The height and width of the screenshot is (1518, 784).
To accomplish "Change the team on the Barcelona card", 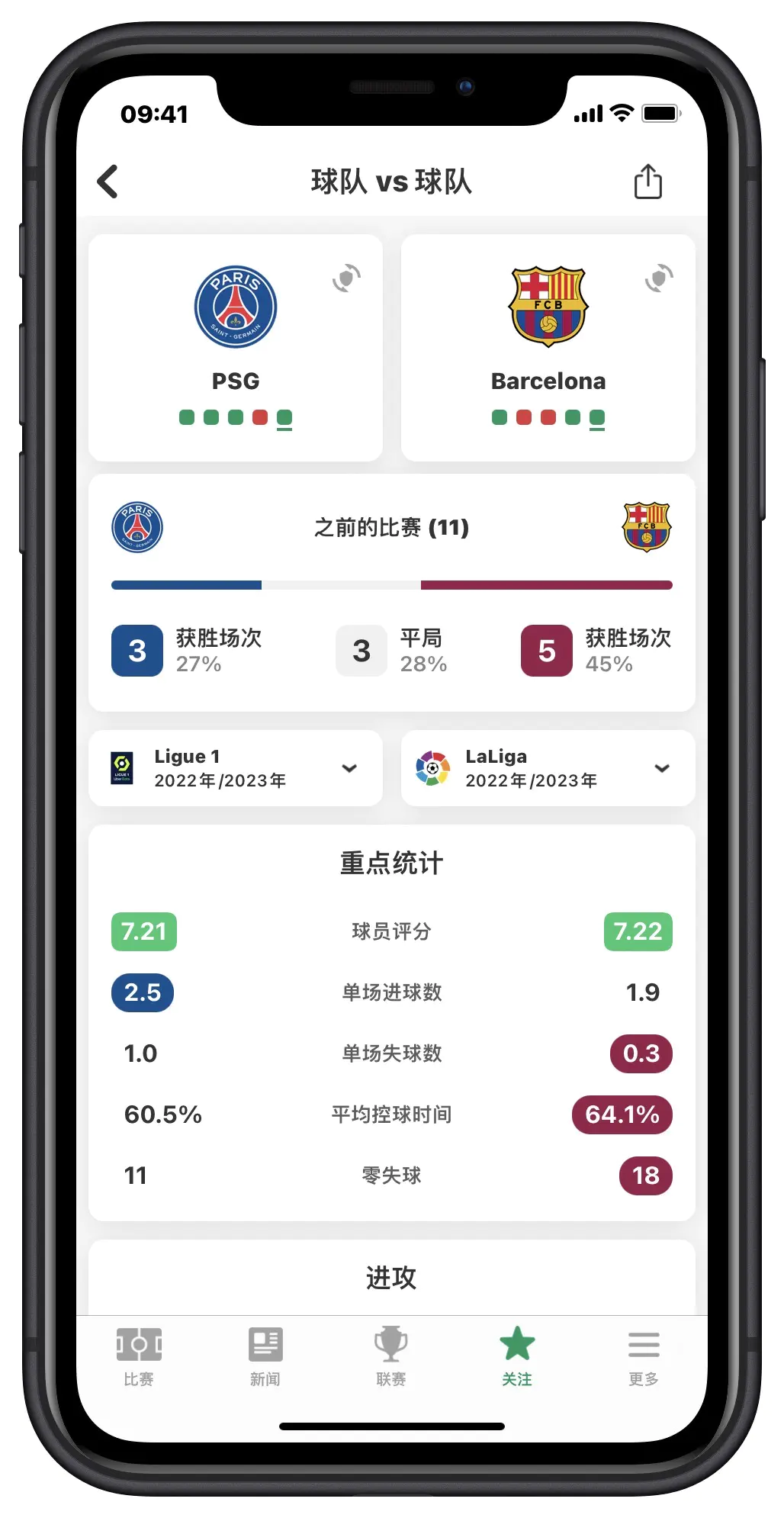I will point(659,278).
